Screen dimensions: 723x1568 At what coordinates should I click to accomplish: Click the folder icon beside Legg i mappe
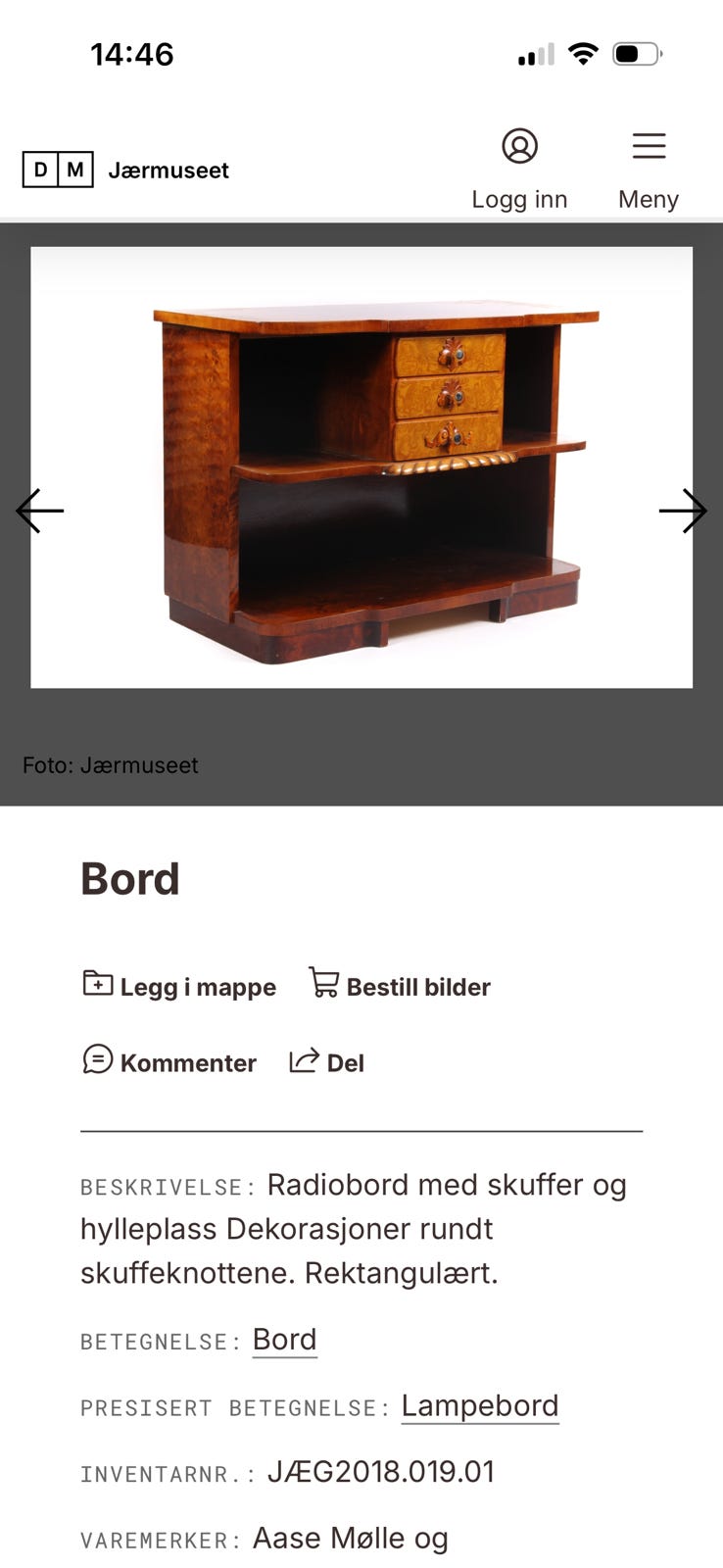pos(96,986)
